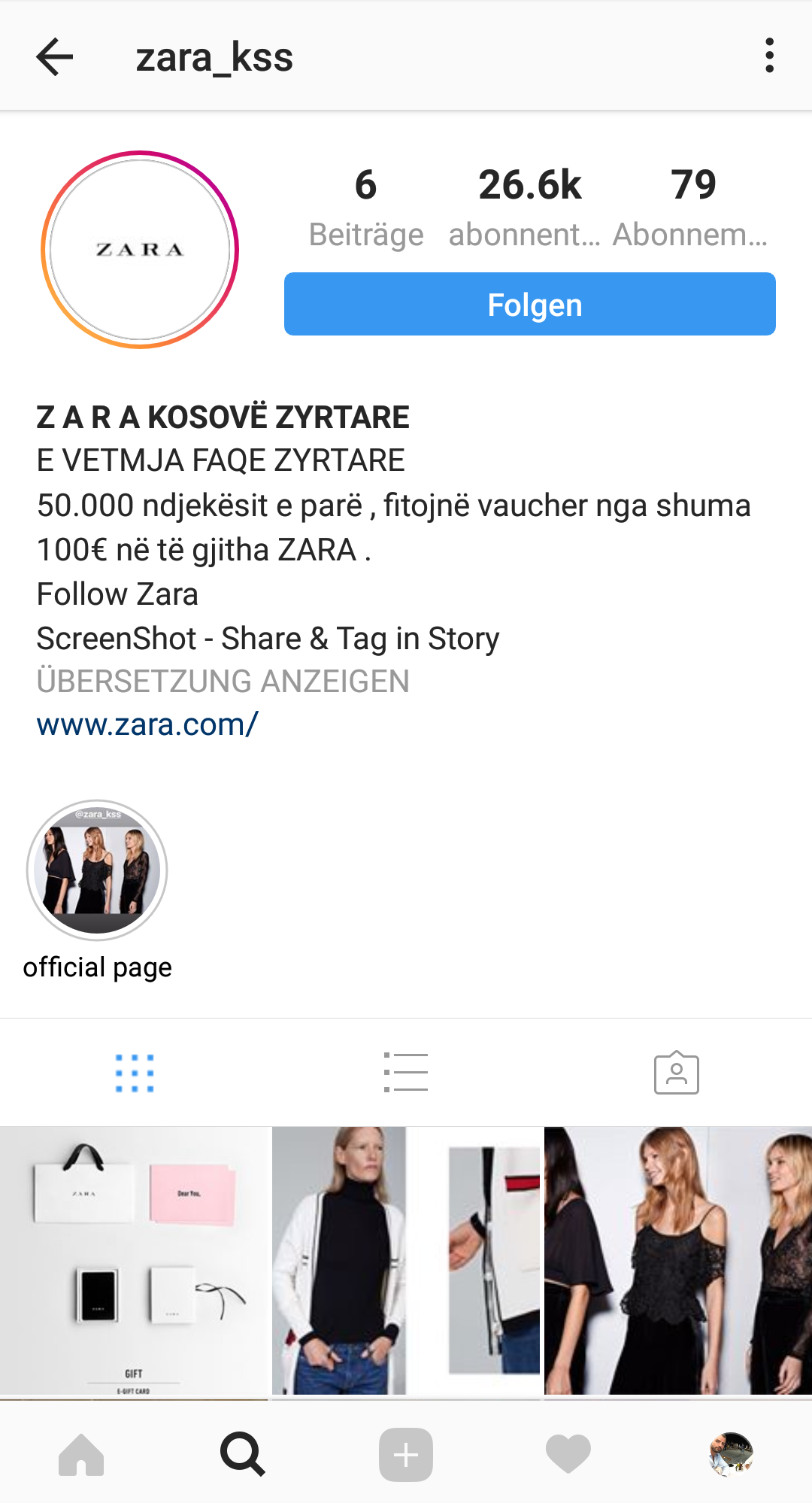Open the www.zara.com link

147,724
